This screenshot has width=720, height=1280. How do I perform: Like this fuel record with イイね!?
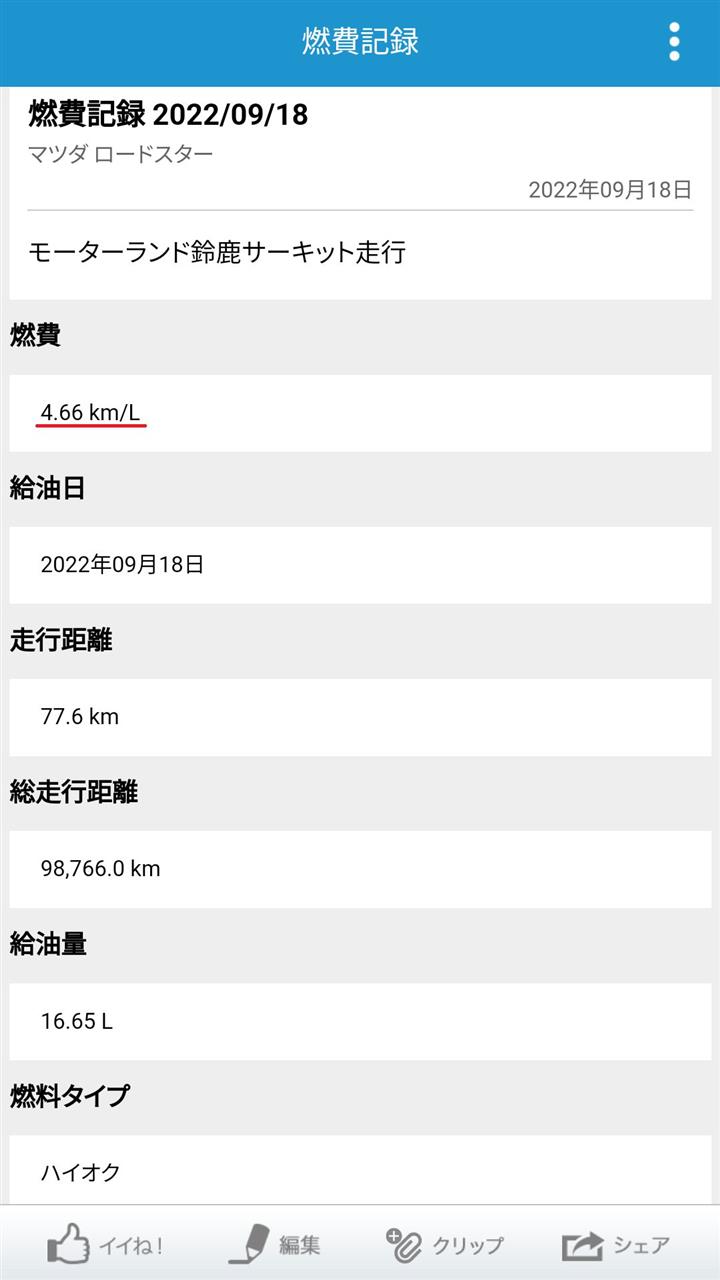105,1245
